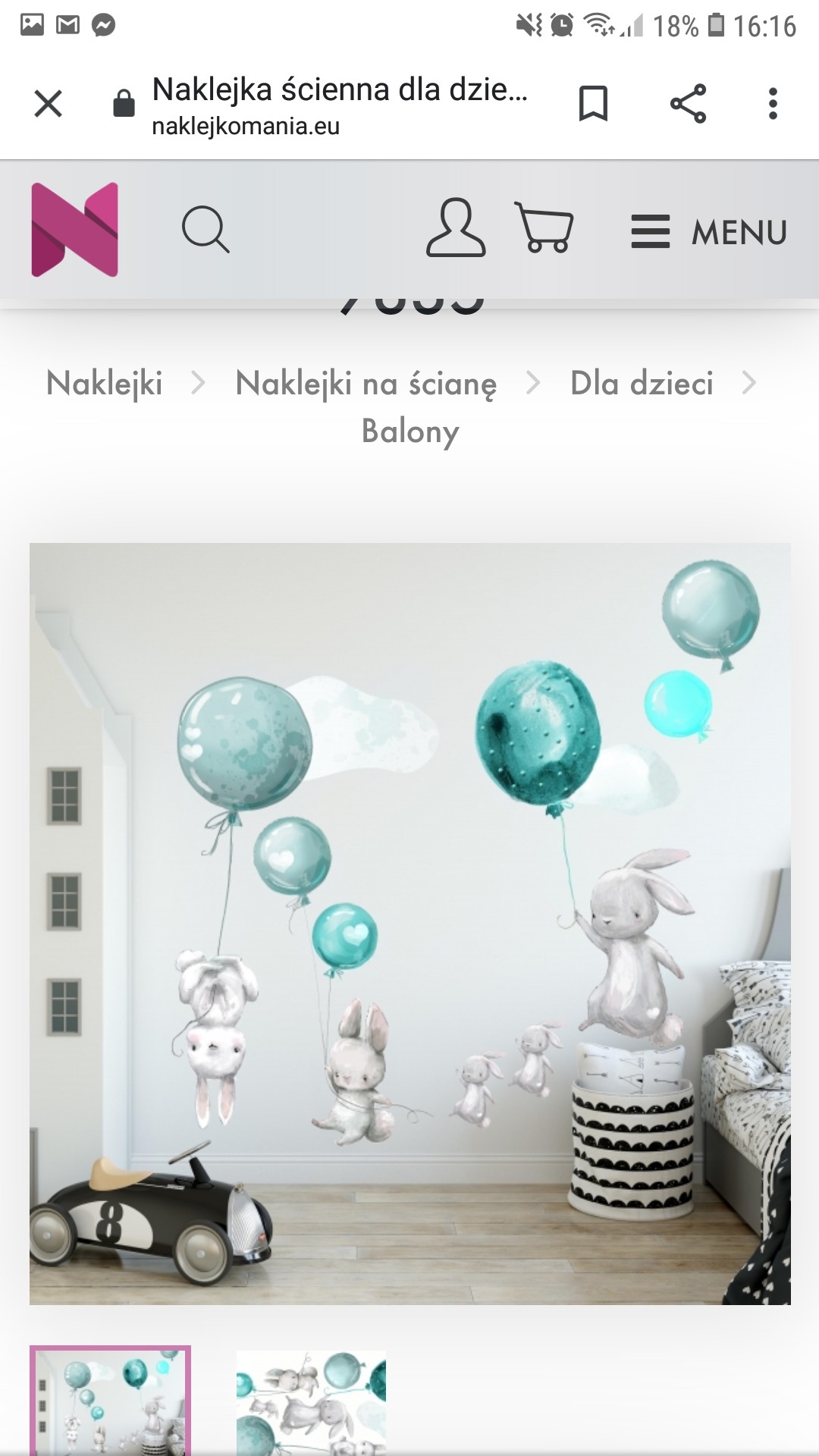Open the MENU hamburger
Viewport: 819px width, 1456px height.
(x=709, y=231)
